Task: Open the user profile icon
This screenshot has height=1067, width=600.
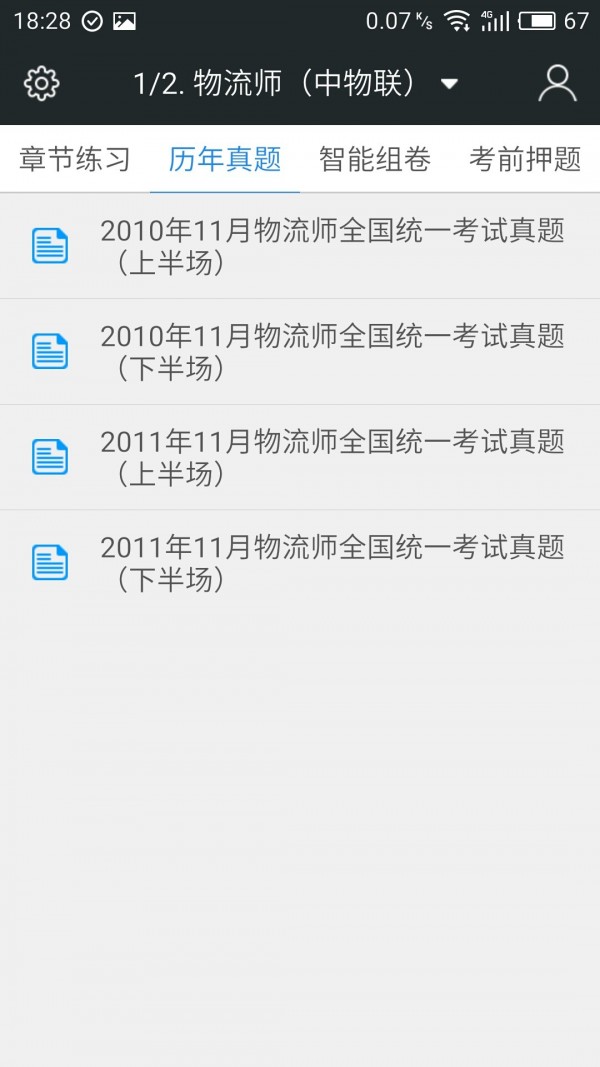Action: [x=557, y=84]
